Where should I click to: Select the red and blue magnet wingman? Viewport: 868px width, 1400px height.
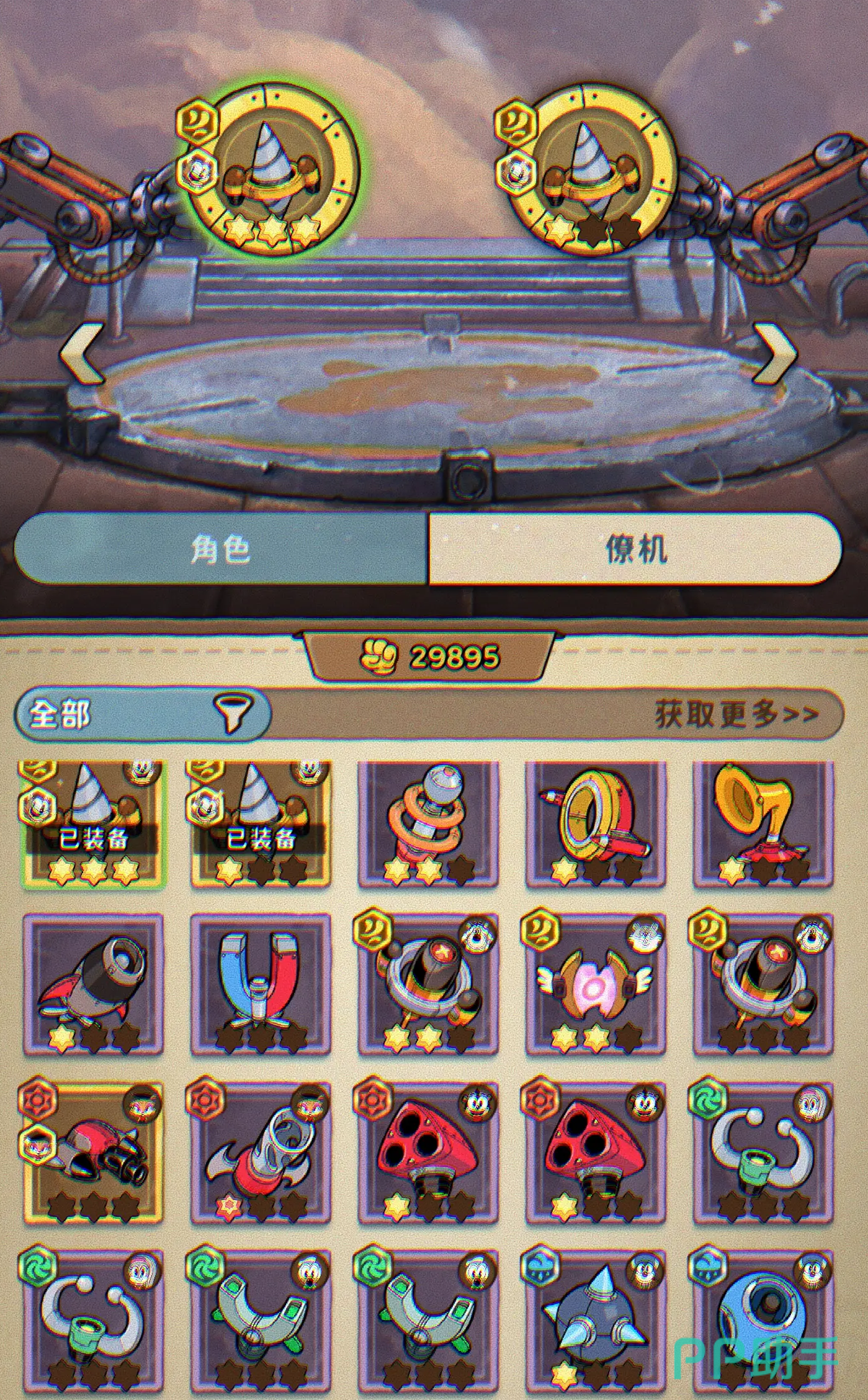click(x=261, y=984)
